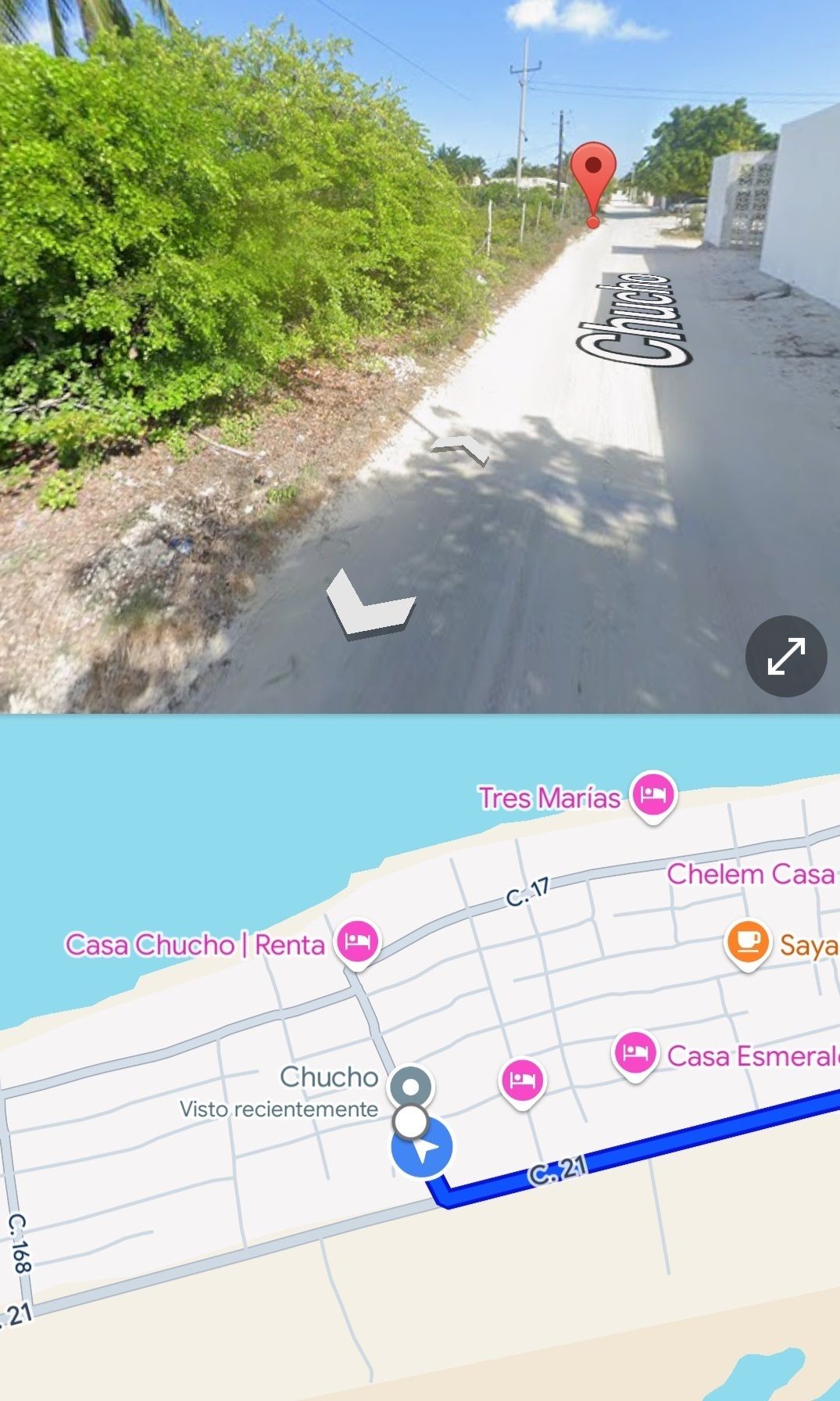
Task: Open the orange Saya café marker
Action: coord(747,942)
